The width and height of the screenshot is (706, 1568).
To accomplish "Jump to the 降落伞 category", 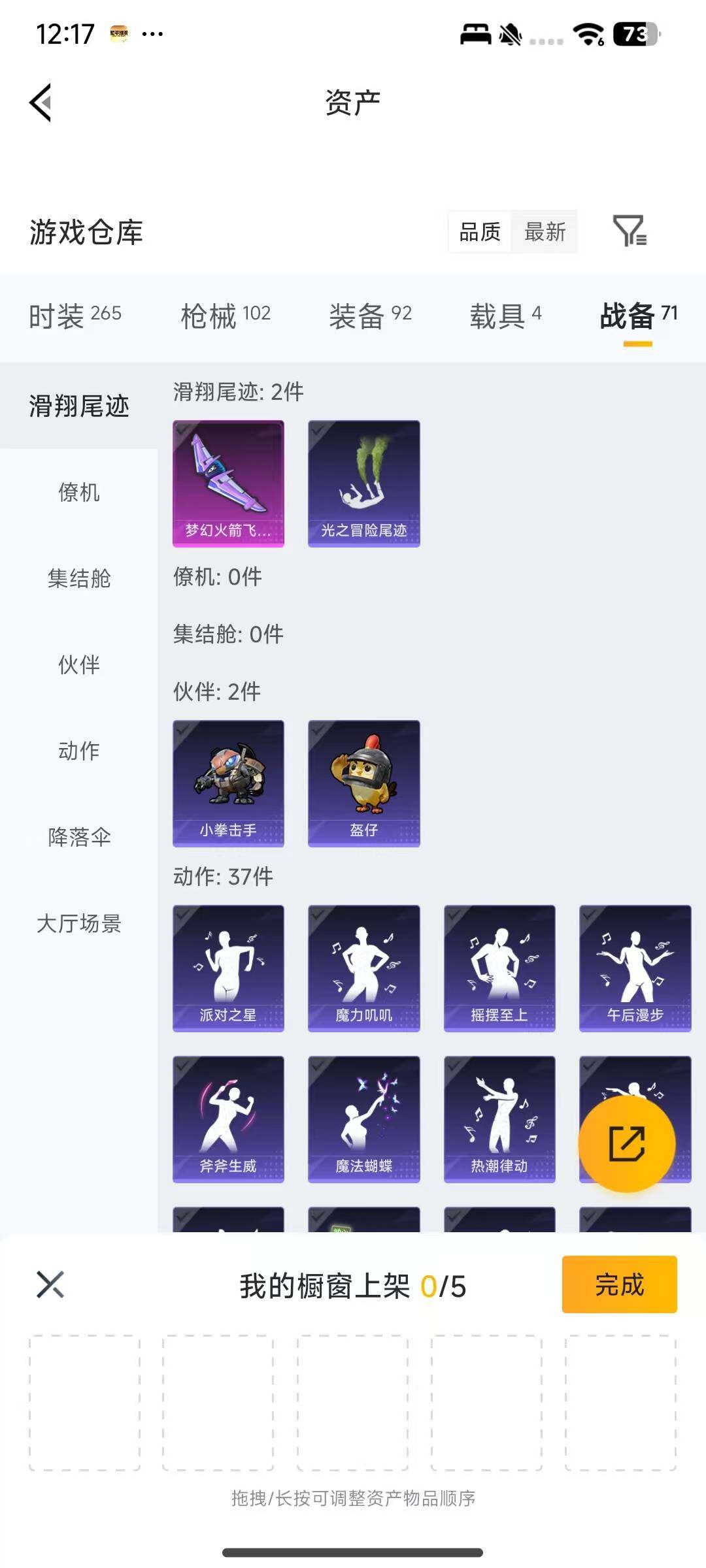I will pos(78,837).
